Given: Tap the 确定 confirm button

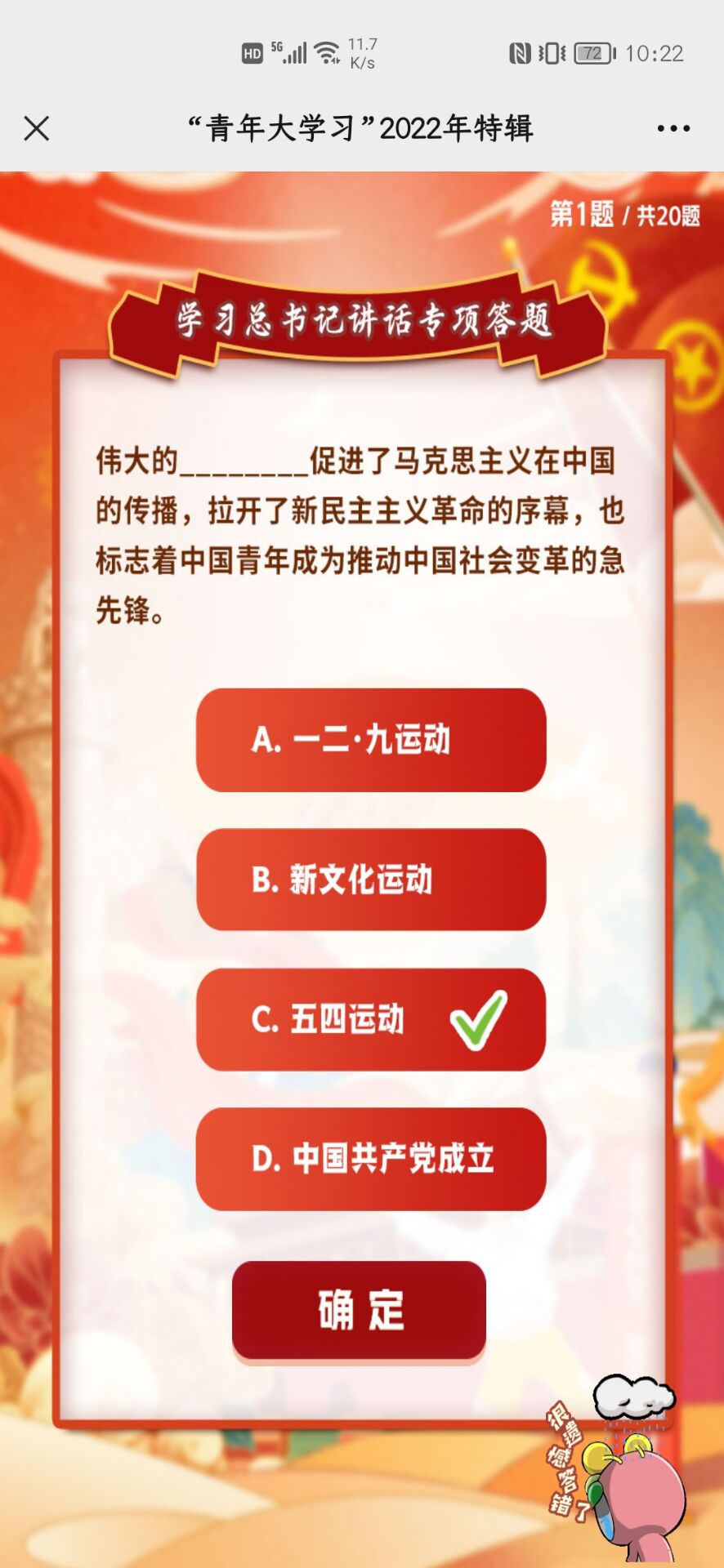Looking at the screenshot, I should [x=359, y=1310].
